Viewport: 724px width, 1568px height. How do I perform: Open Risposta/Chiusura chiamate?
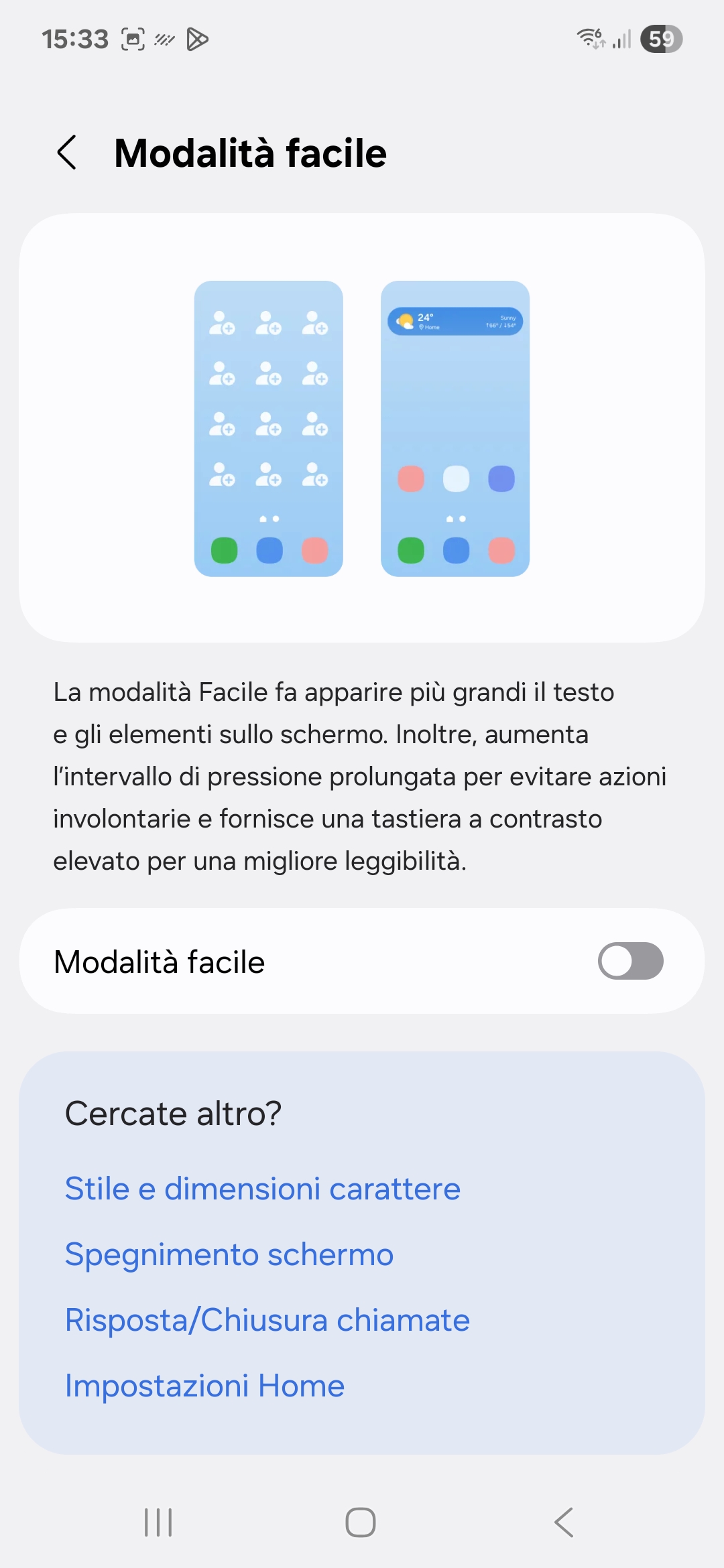[267, 1320]
